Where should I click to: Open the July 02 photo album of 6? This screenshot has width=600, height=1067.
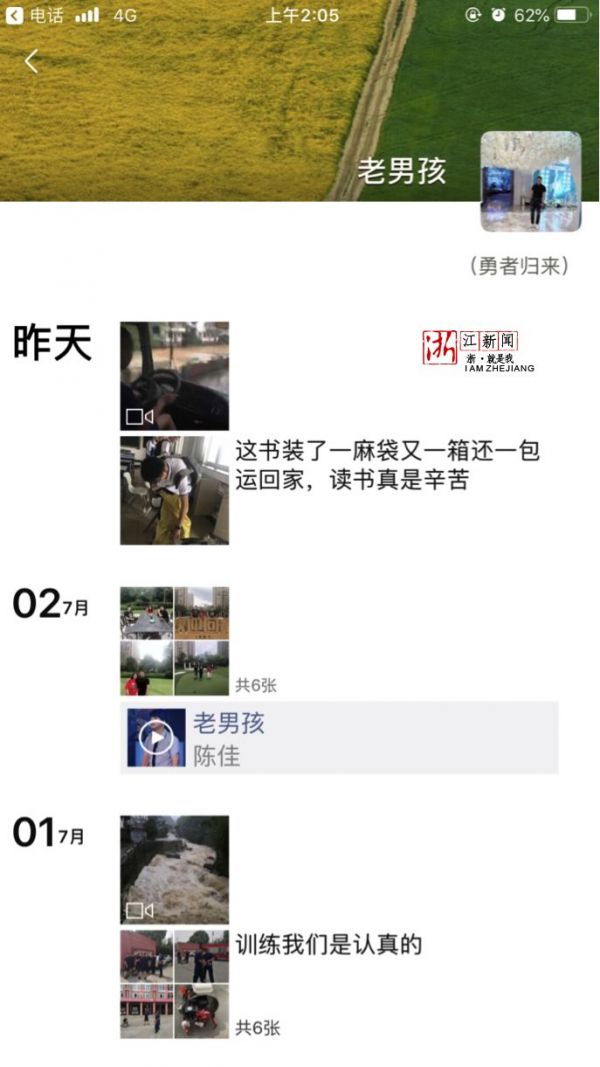(174, 641)
